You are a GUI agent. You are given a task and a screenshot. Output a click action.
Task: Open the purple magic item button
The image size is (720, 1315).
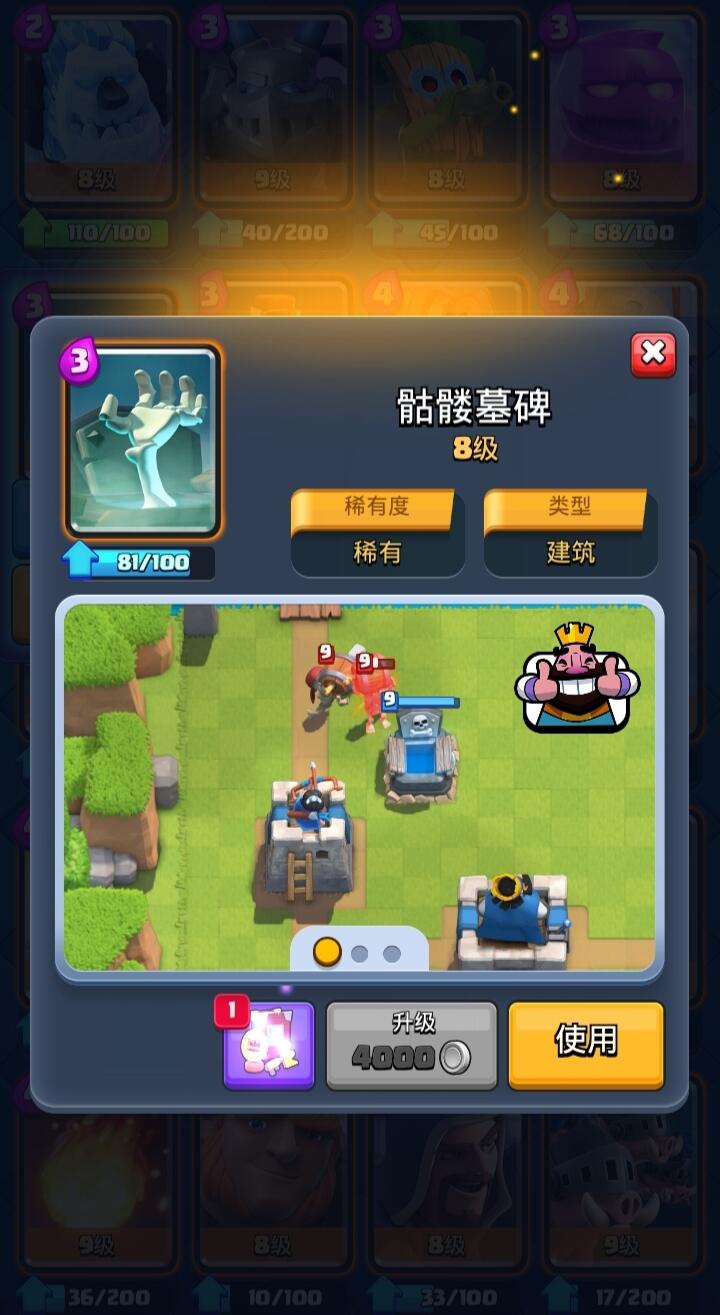point(268,1045)
